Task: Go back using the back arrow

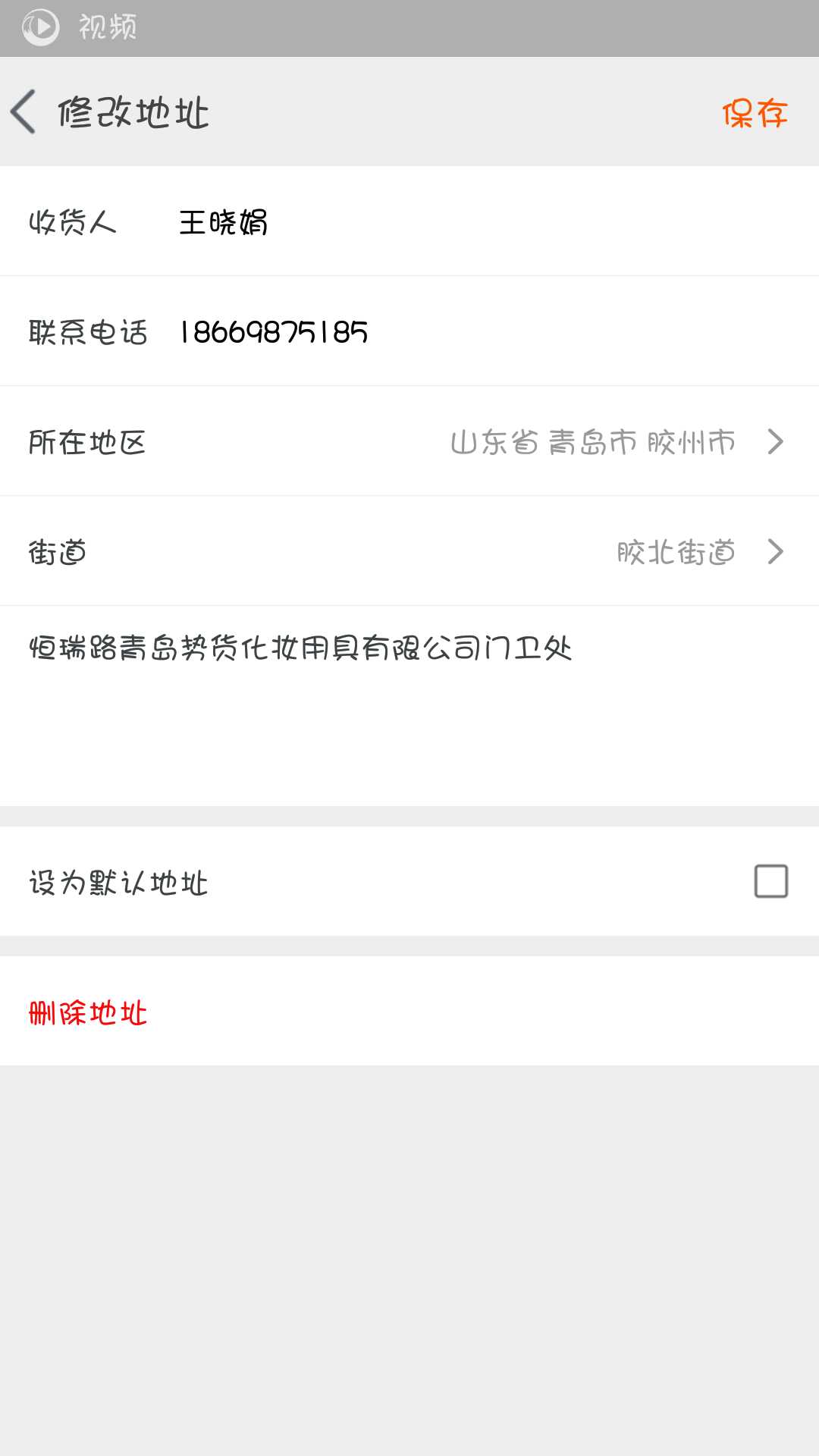Action: [x=24, y=112]
